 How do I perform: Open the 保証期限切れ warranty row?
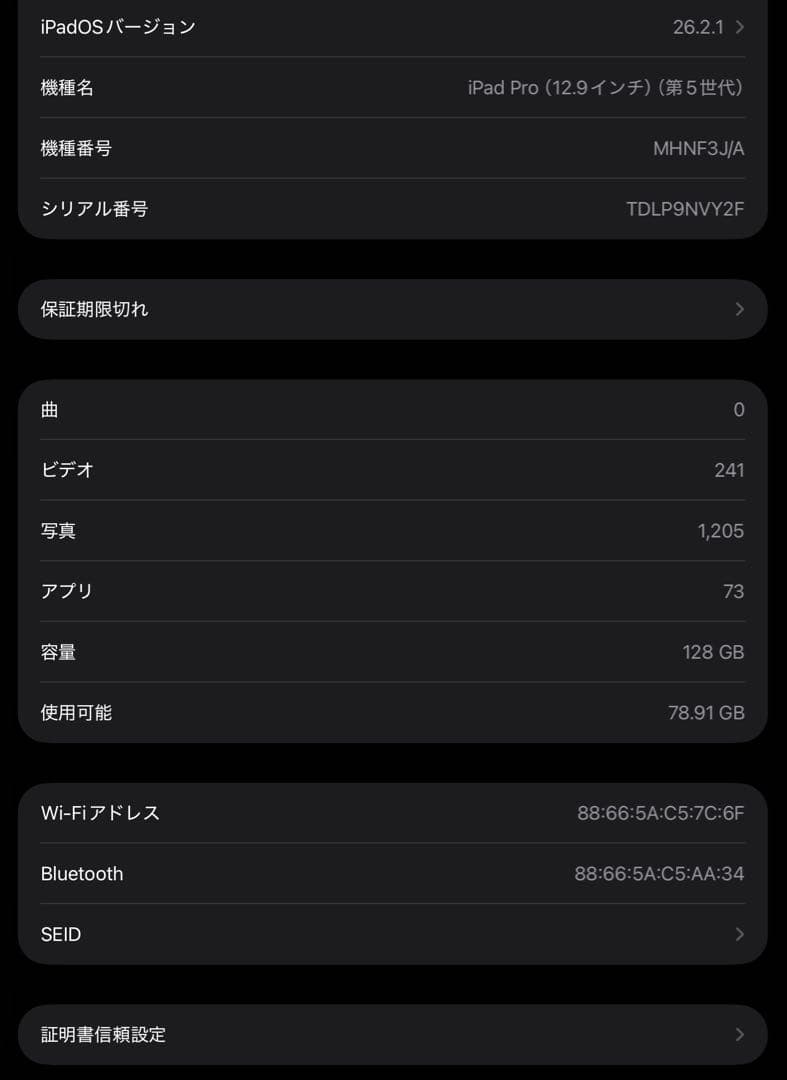pyautogui.click(x=390, y=309)
